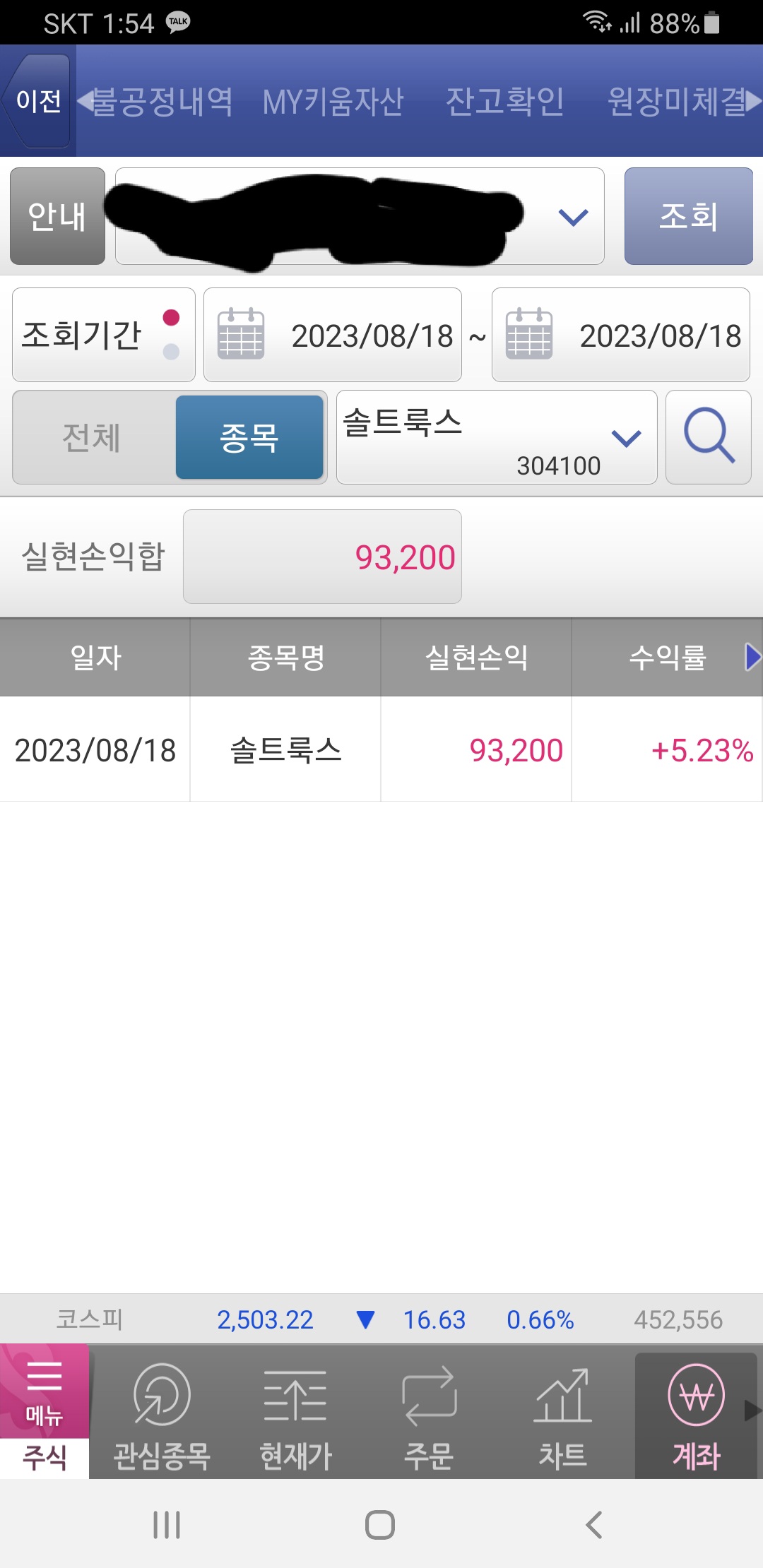Switch to the MY키움자산 tab
This screenshot has width=763, height=1568.
coord(333,102)
